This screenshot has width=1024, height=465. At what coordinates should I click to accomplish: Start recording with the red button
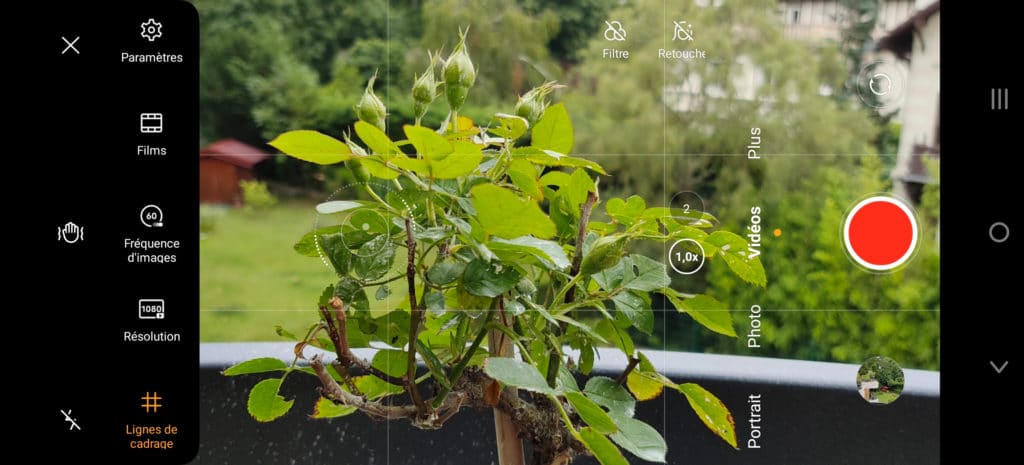click(880, 232)
